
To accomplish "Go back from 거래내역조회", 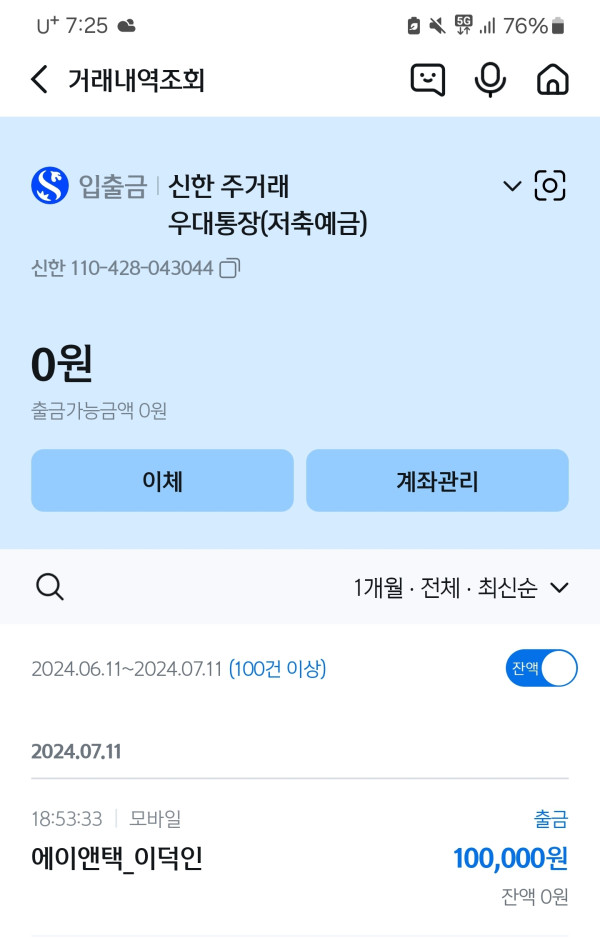I will tap(39, 80).
